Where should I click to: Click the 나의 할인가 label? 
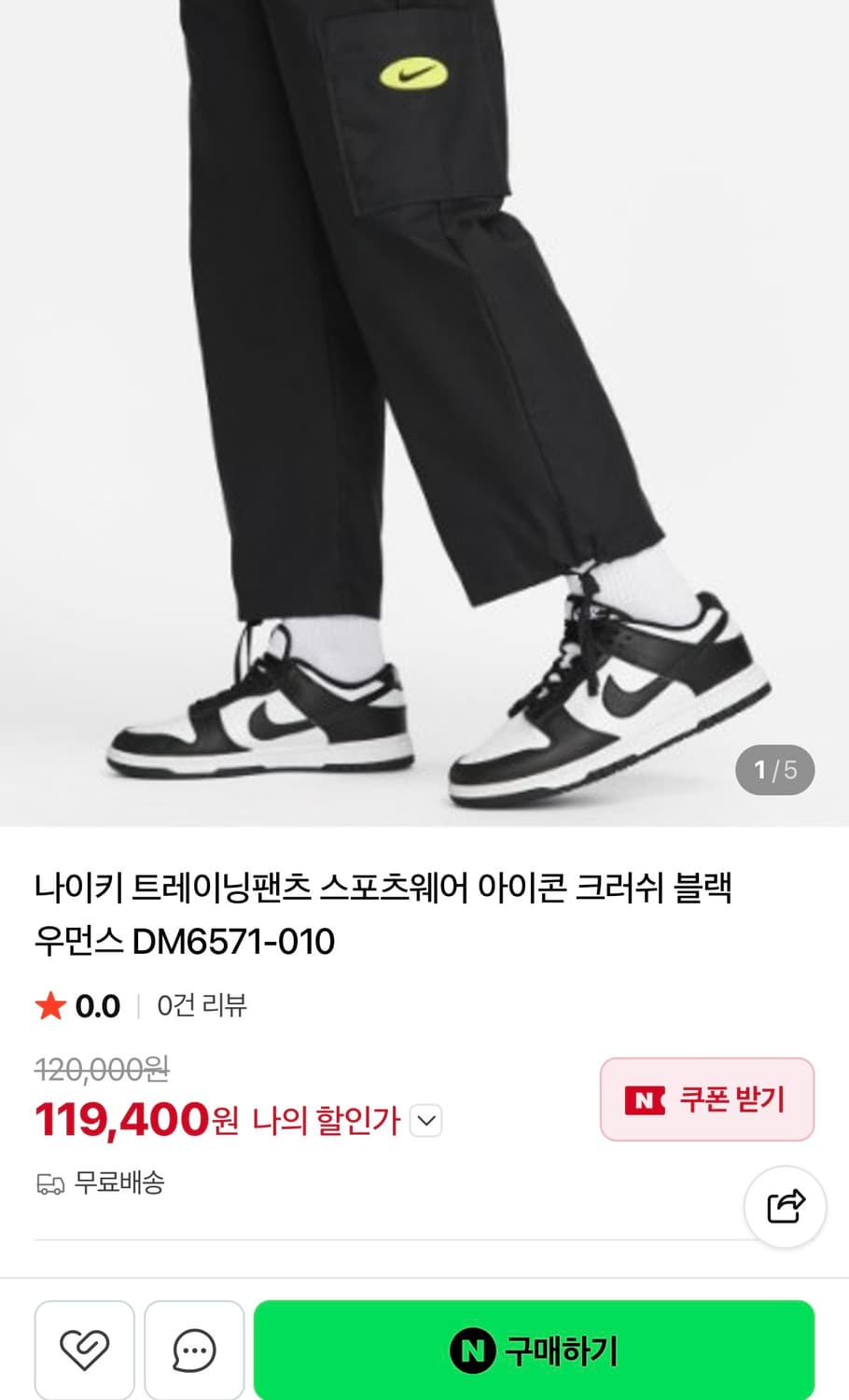point(328,1122)
